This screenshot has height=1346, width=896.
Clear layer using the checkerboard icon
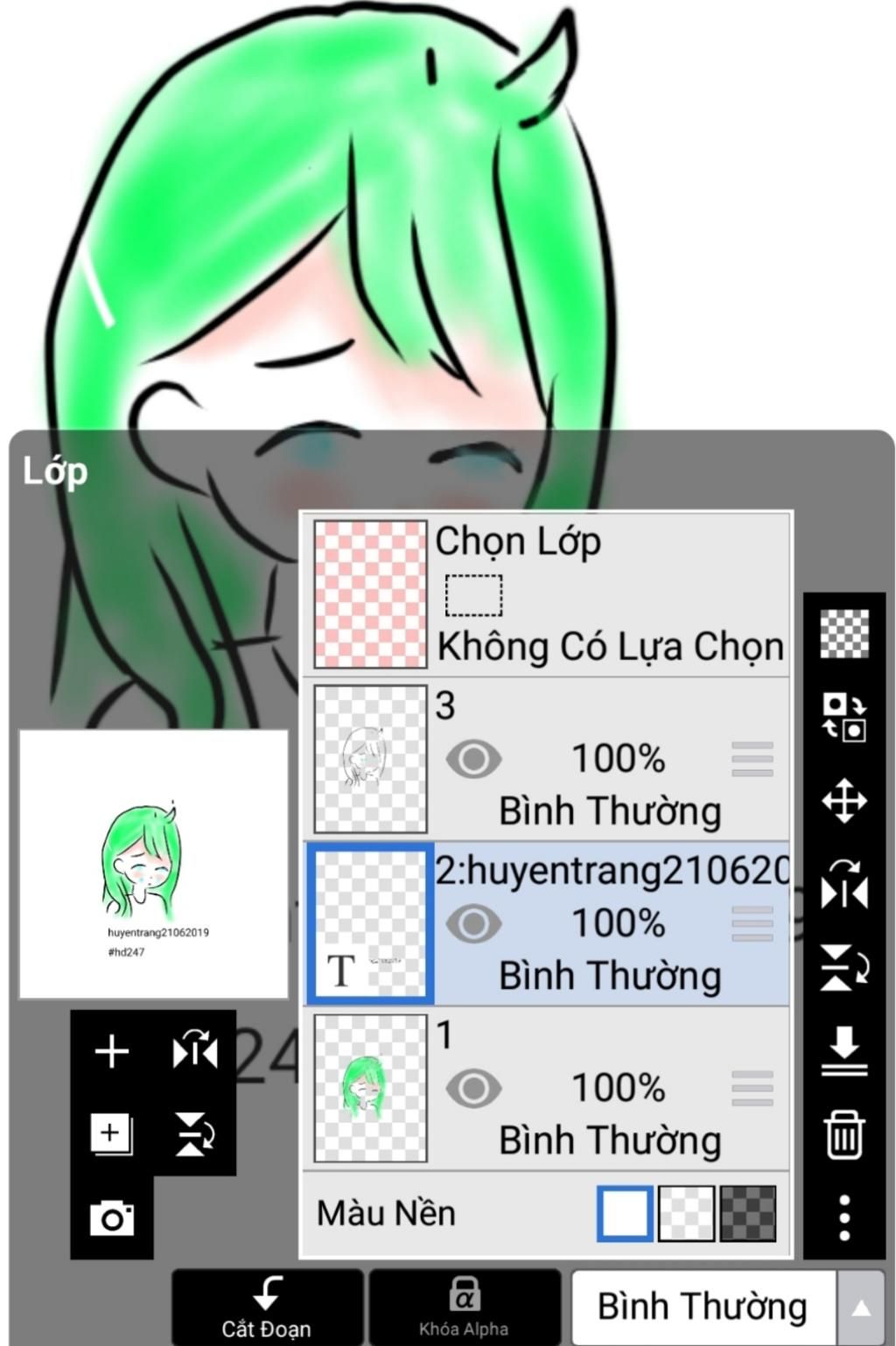coord(844,634)
